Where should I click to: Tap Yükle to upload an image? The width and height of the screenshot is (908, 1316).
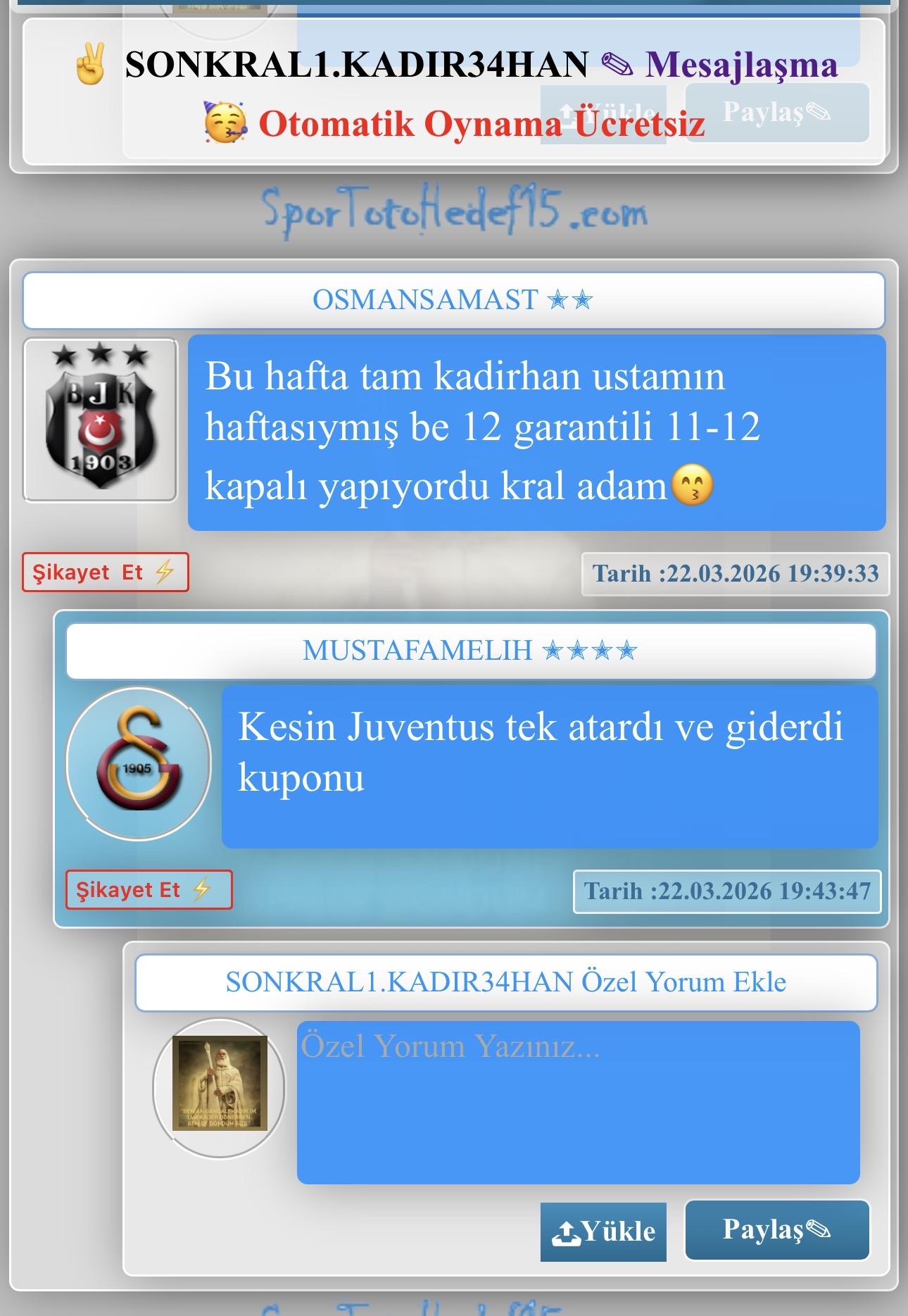coord(603,1232)
